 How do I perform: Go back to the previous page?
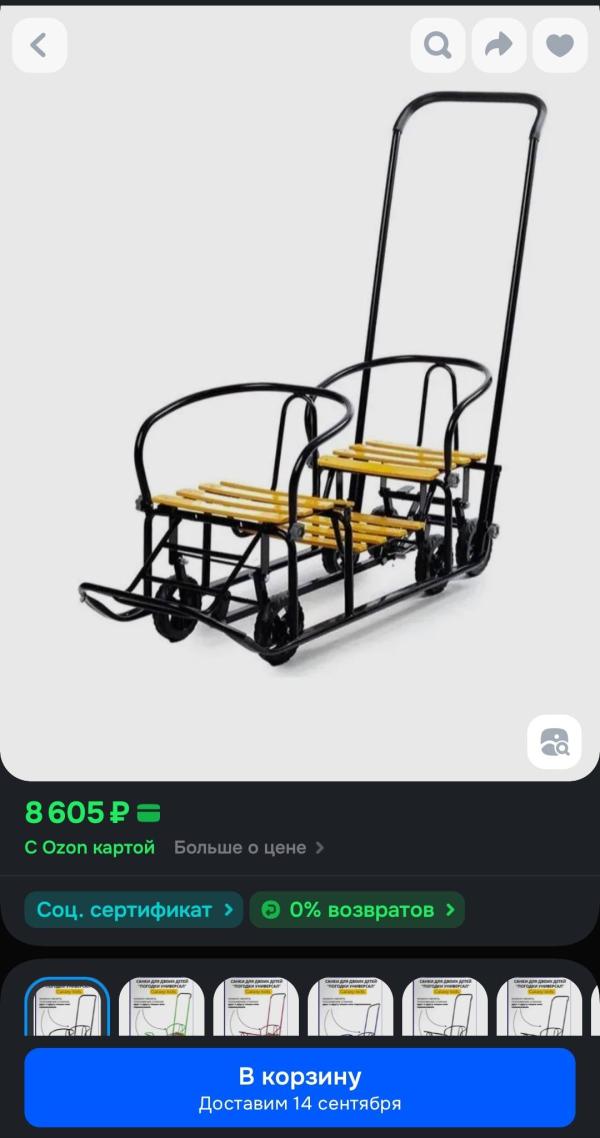[x=39, y=45]
